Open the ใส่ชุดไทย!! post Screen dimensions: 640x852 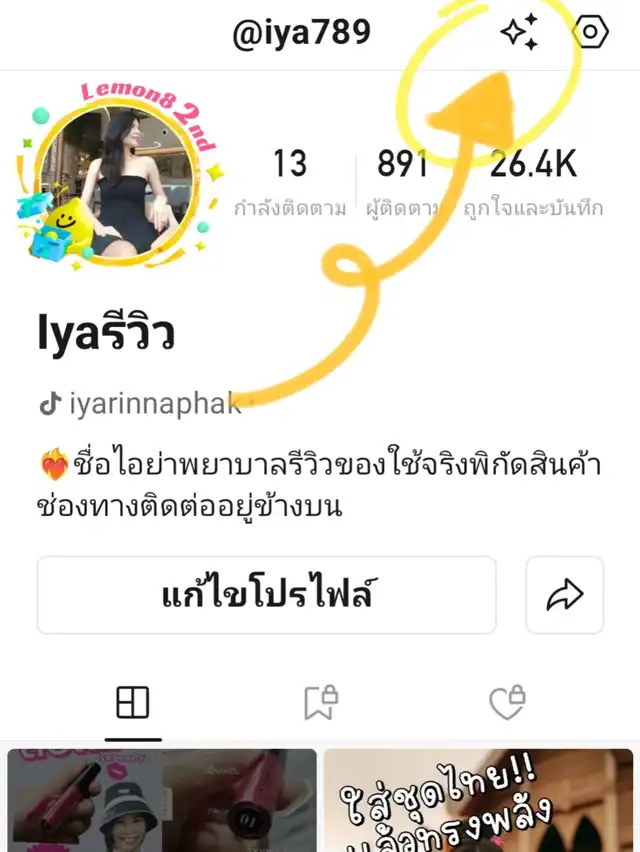(x=478, y=800)
